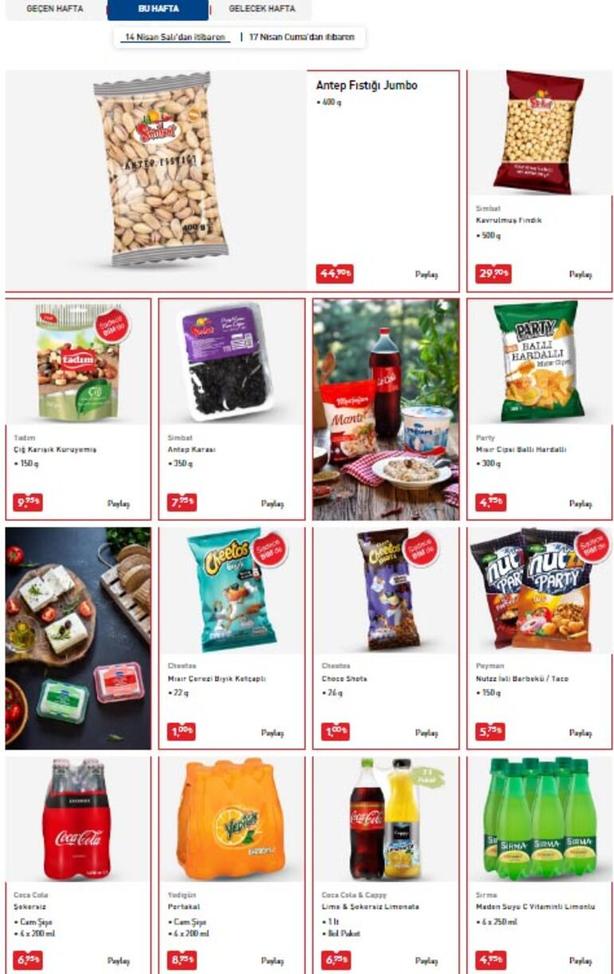Show products from 17 Nisan Cuma

coord(301,37)
